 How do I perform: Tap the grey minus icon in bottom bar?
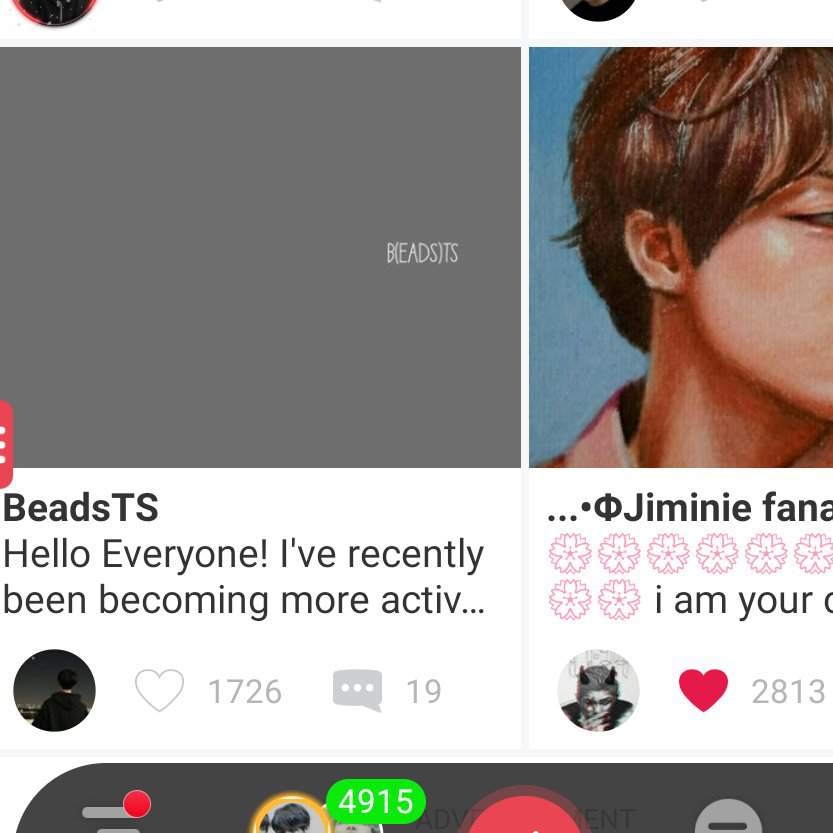point(728,818)
